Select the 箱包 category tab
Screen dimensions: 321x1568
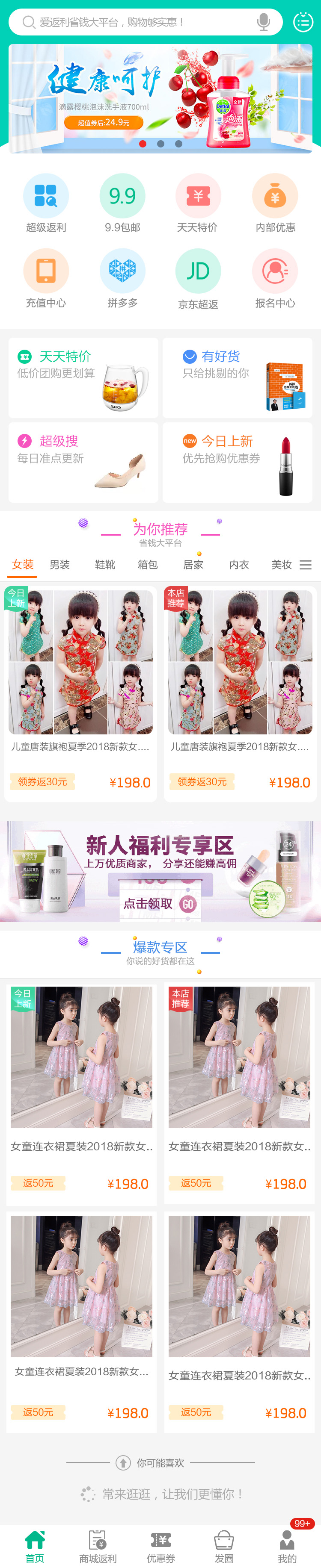[147, 565]
